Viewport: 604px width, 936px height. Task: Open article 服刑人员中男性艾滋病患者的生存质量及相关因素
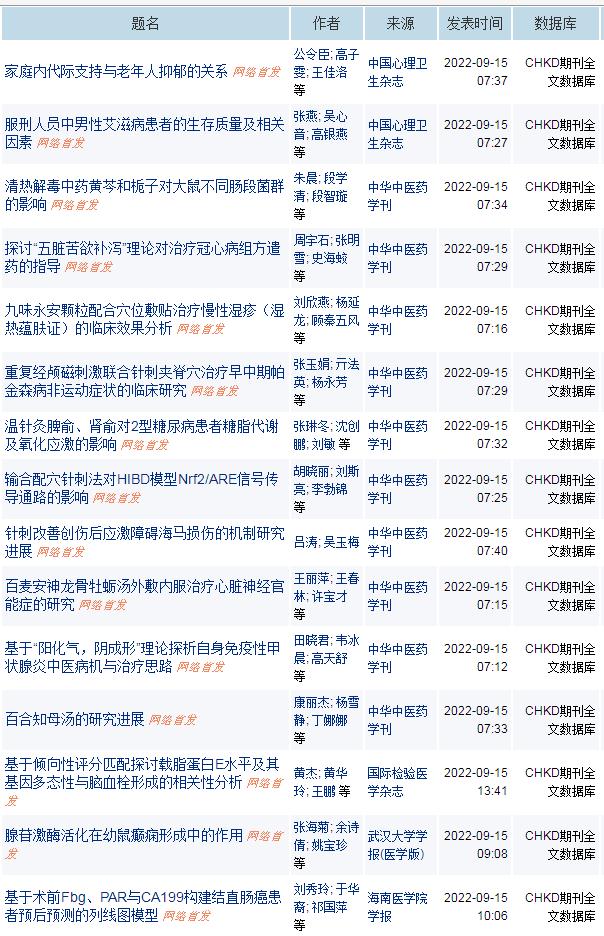point(144,124)
